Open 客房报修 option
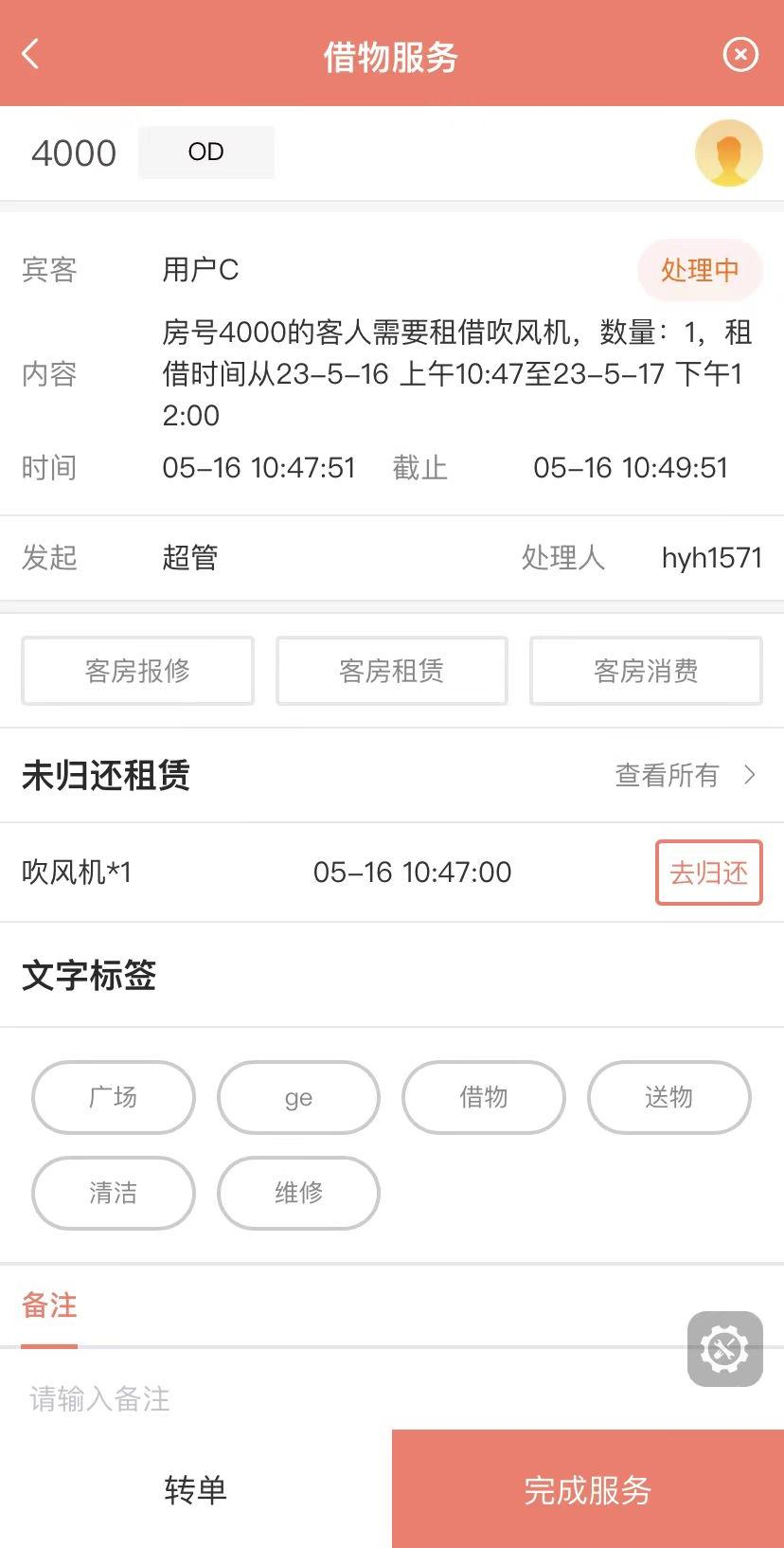Viewport: 784px width, 1548px height. tap(138, 671)
